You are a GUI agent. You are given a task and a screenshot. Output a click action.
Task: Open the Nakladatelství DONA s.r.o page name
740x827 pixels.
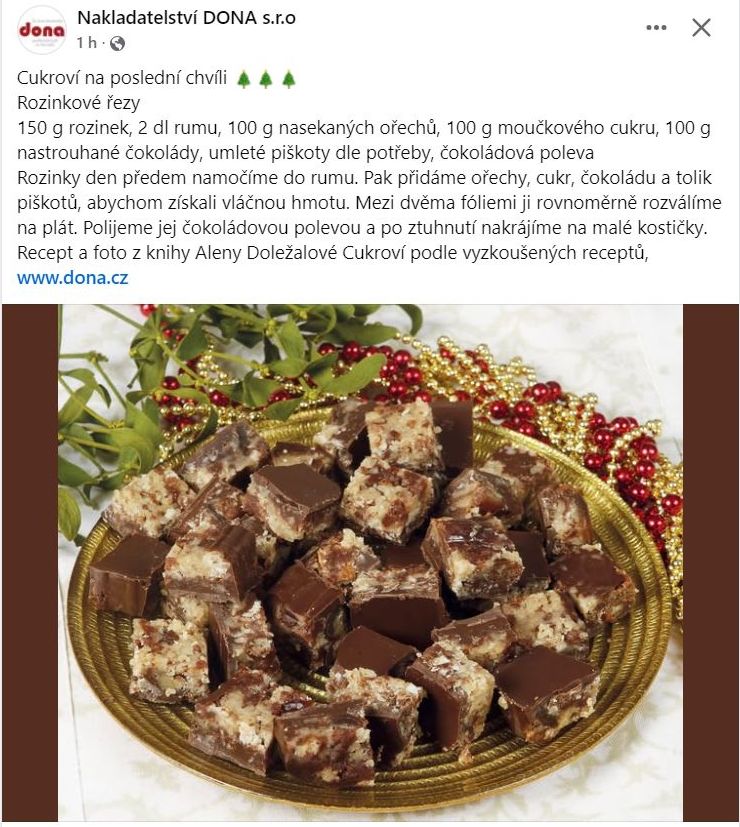tap(186, 18)
